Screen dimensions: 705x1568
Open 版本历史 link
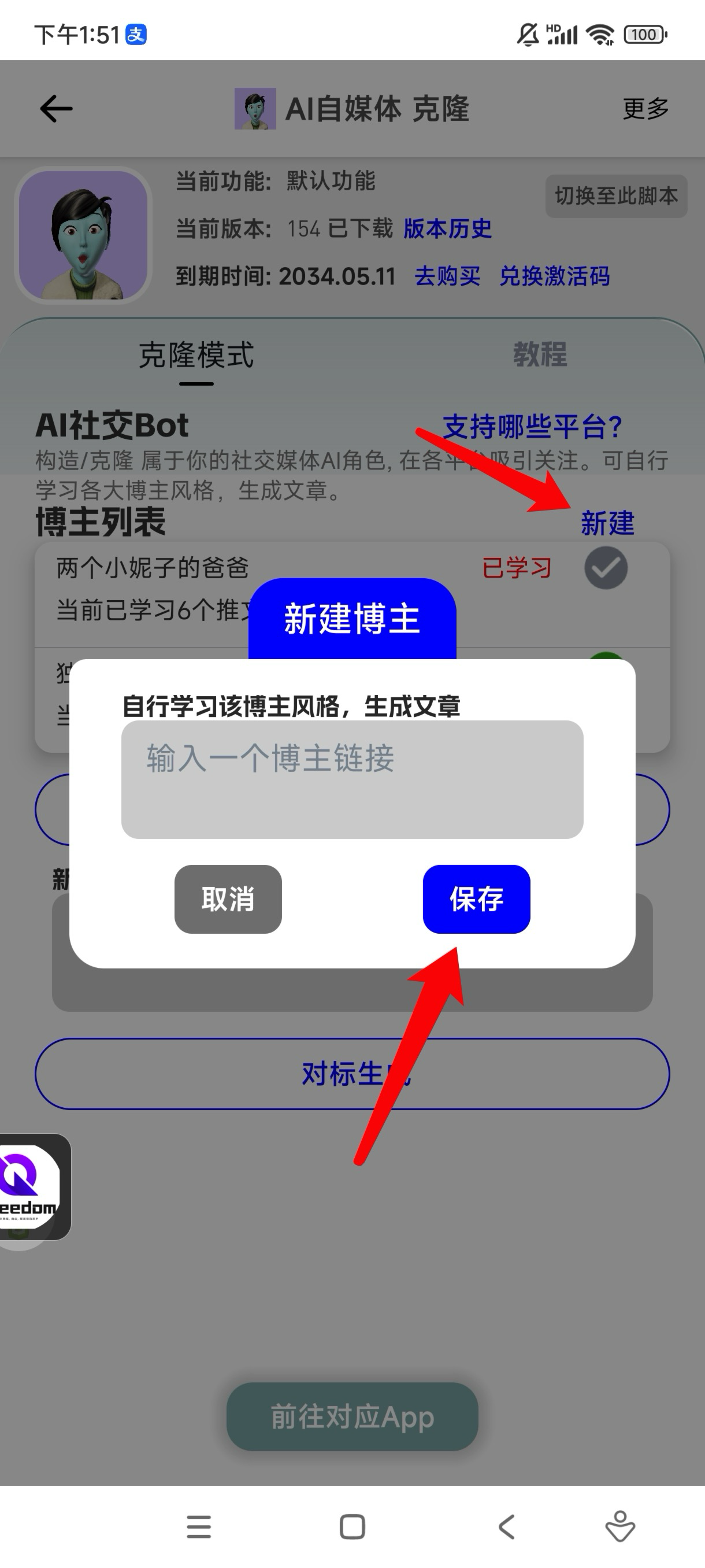(x=447, y=229)
